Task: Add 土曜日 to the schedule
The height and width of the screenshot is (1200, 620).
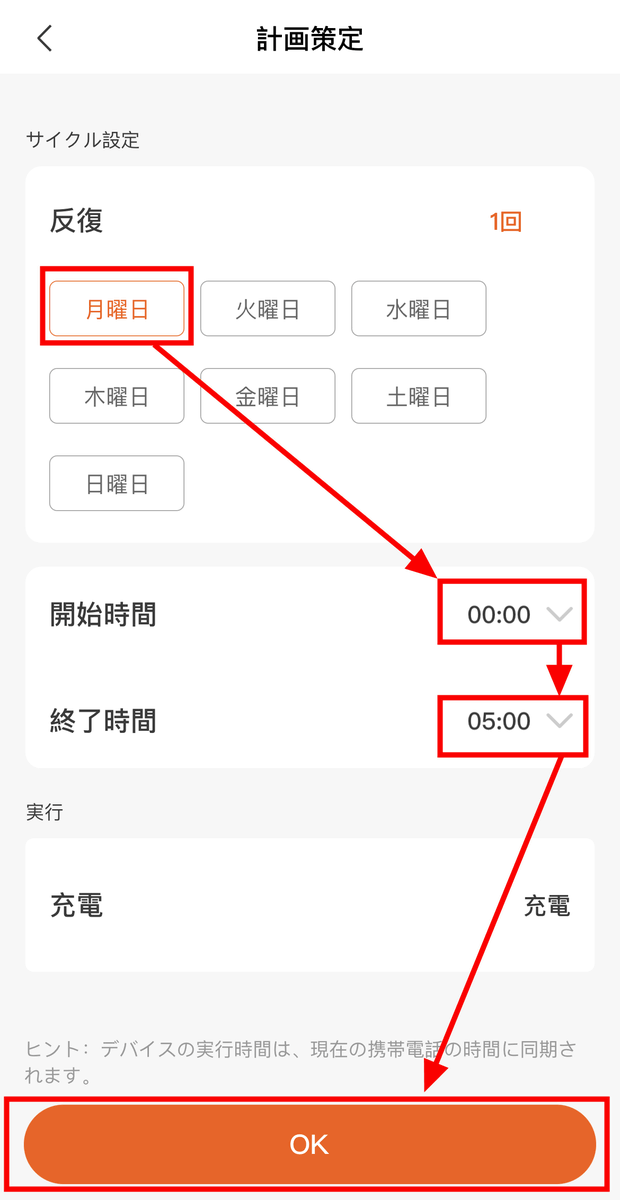Action: point(418,396)
